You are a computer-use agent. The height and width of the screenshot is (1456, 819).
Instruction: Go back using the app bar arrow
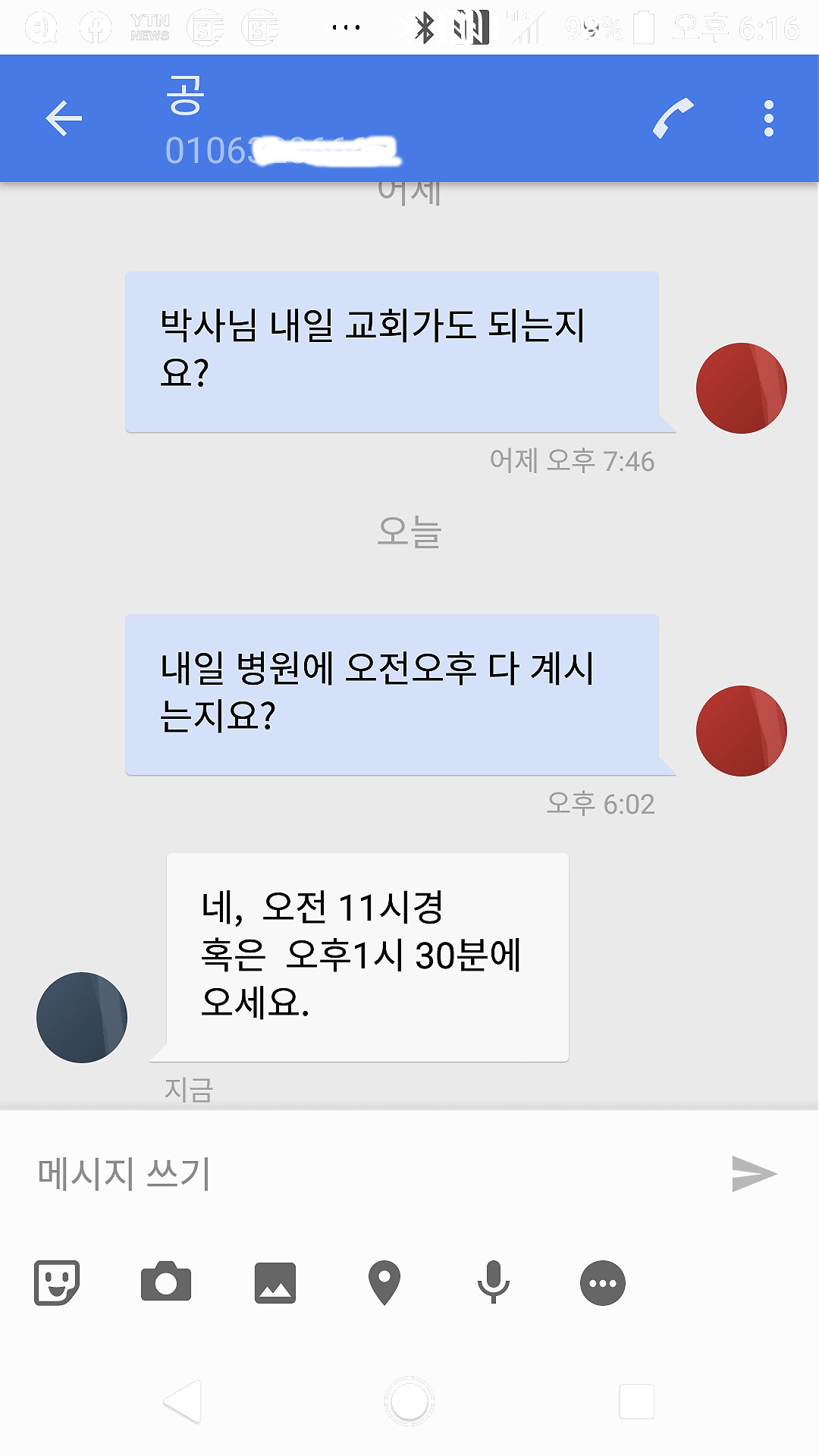pos(64,118)
